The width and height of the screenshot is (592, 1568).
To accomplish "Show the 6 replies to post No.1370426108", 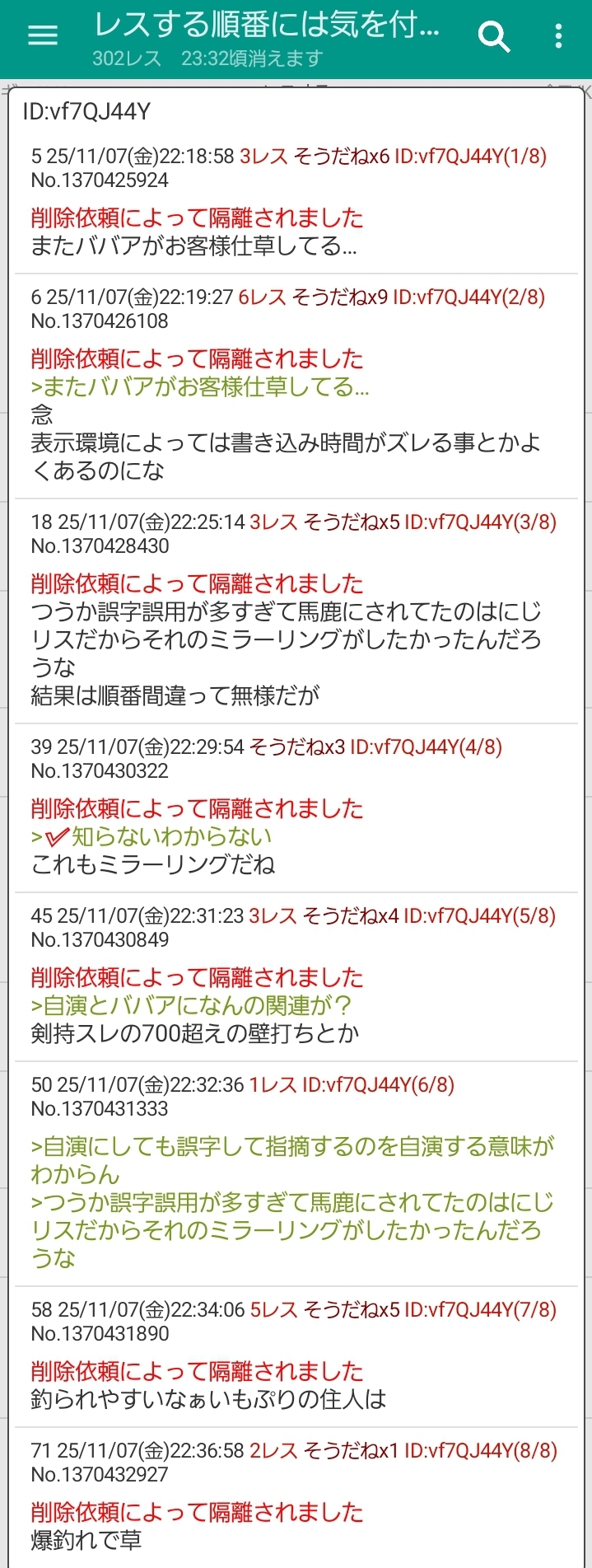I will point(262,297).
